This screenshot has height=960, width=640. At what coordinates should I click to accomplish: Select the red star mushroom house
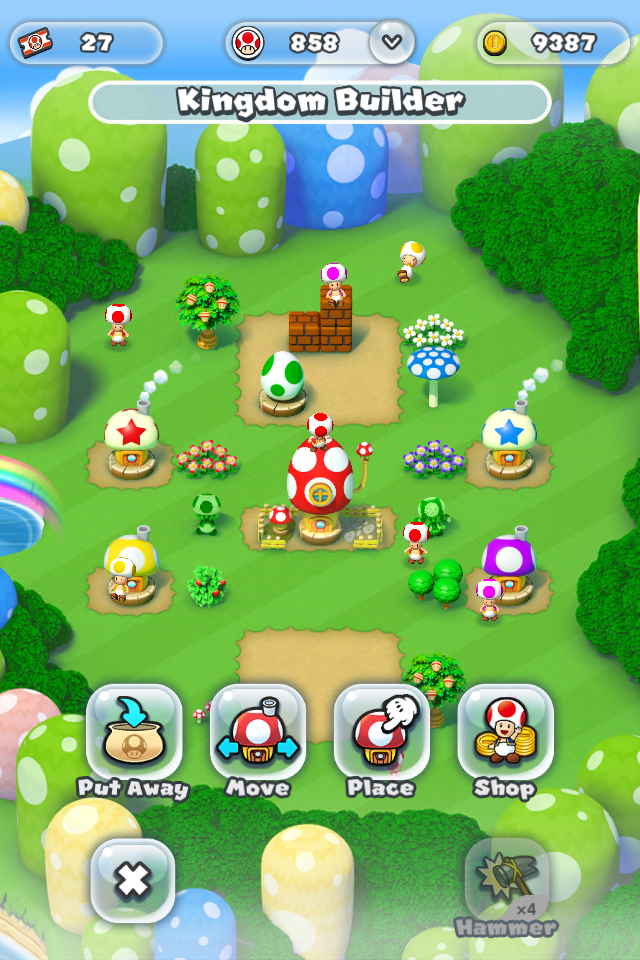point(131,442)
